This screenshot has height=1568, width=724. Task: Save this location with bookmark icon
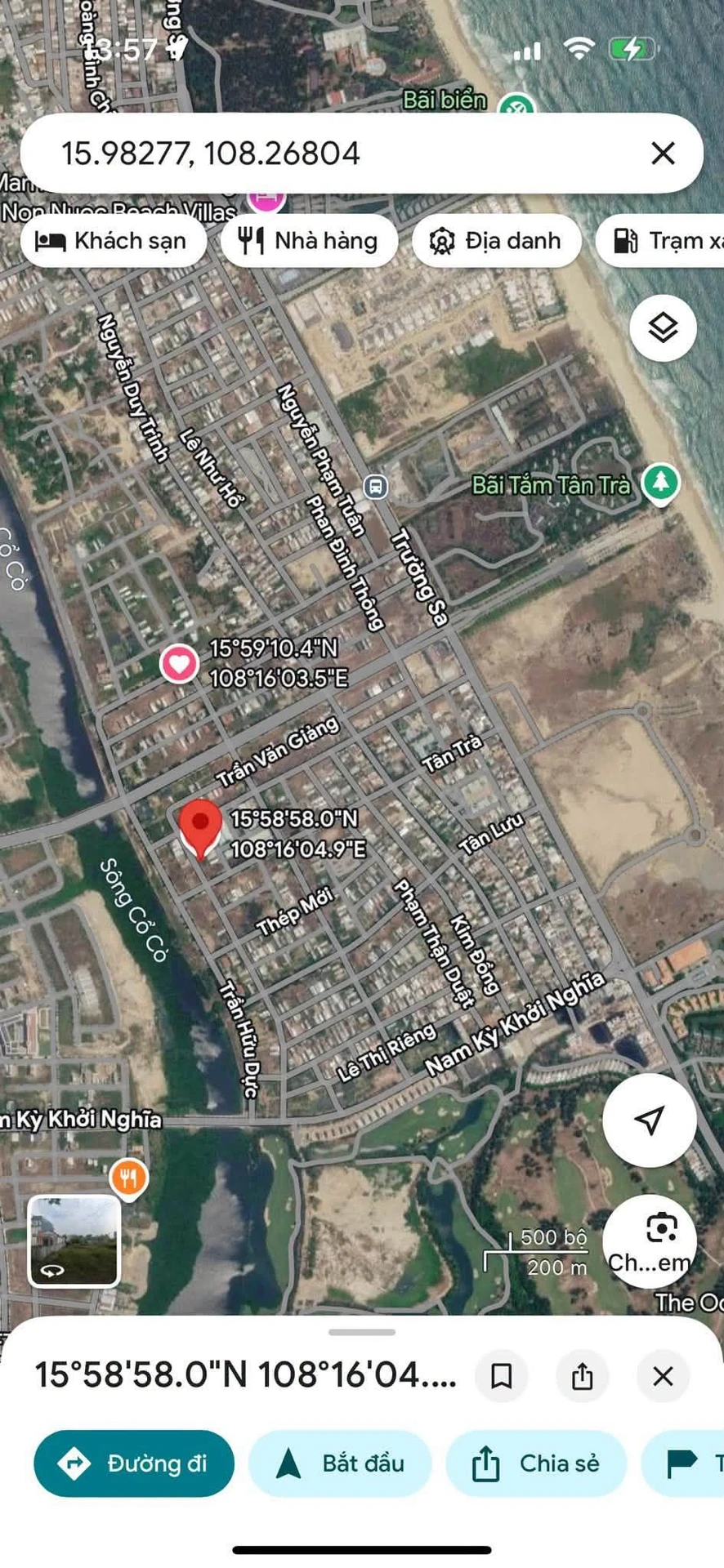pyautogui.click(x=501, y=1376)
